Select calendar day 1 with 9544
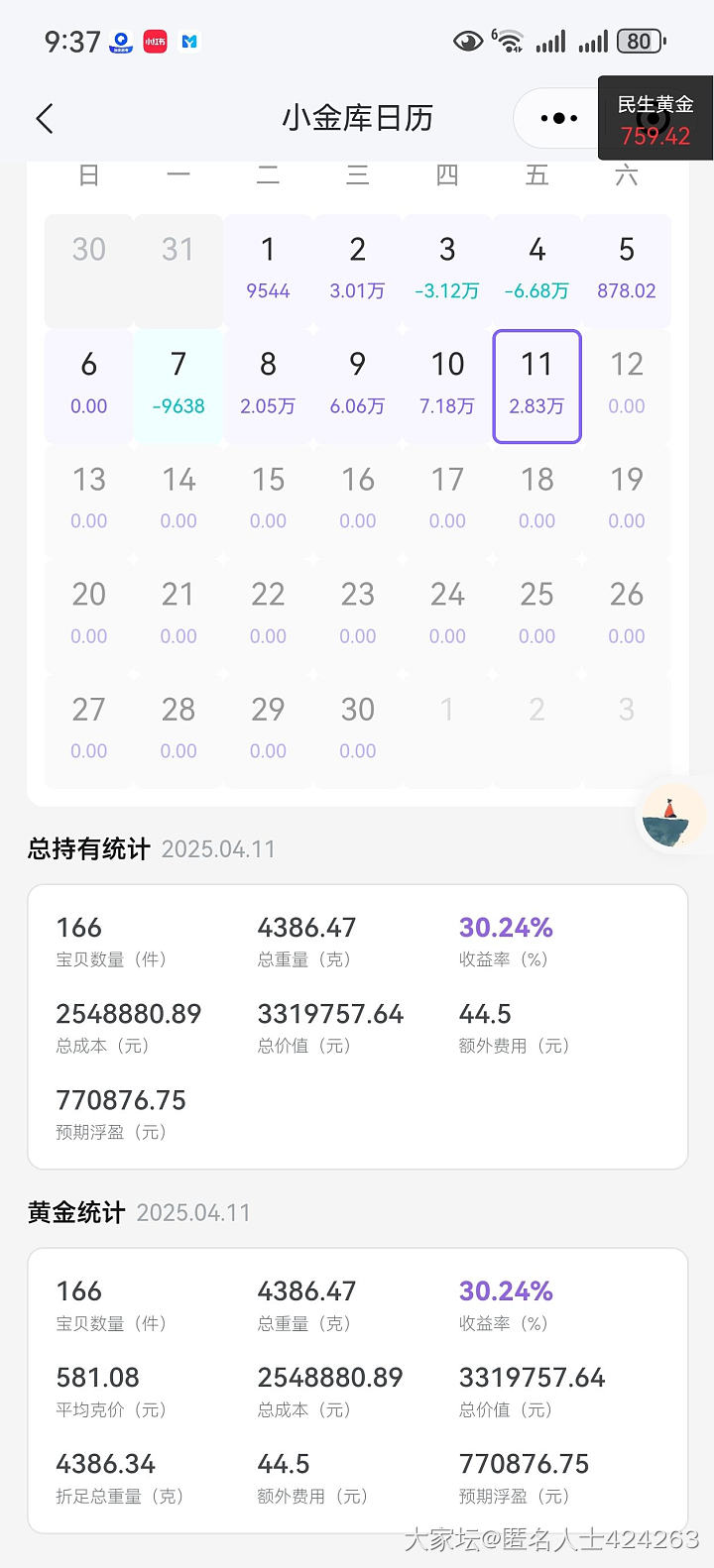Viewport: 714px width, 1568px height. pos(268,270)
